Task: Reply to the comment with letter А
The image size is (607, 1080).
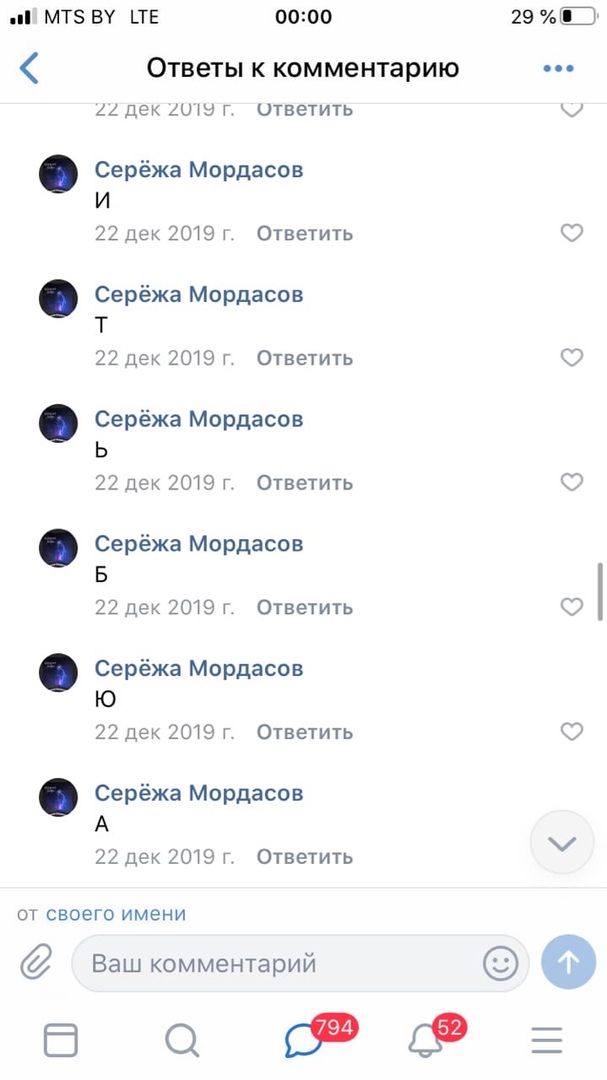Action: 304,856
